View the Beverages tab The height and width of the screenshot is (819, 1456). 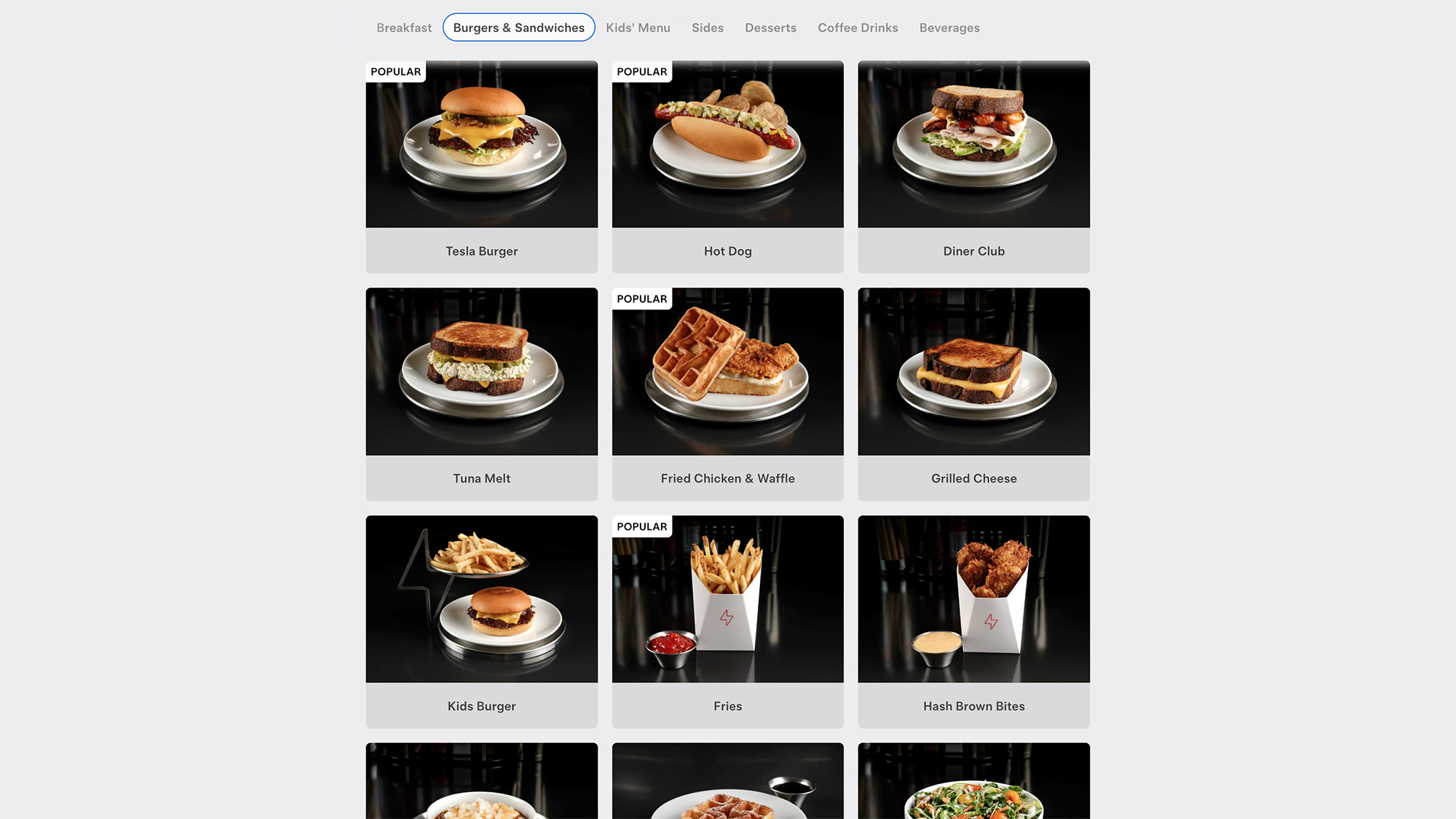pos(949,28)
